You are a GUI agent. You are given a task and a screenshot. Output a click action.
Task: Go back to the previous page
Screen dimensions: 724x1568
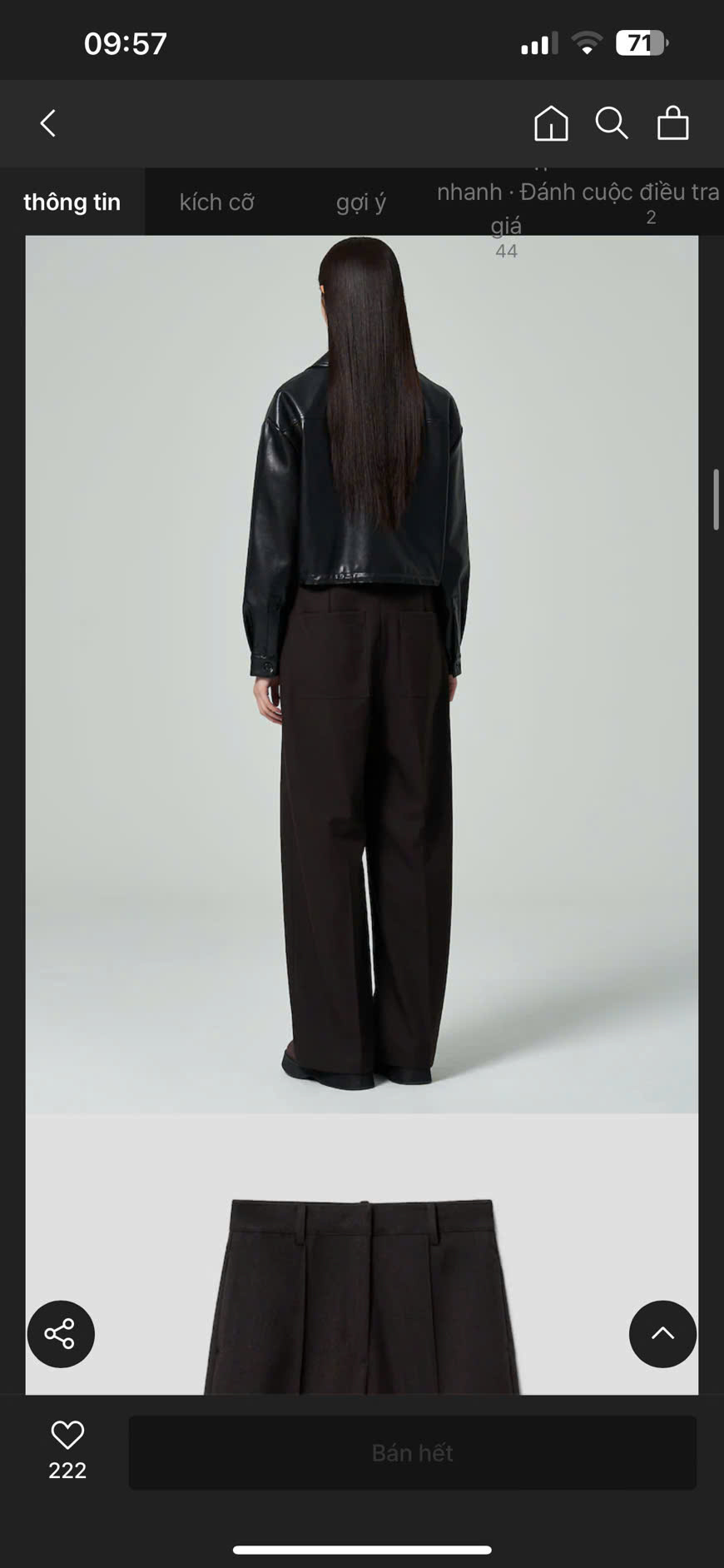(x=48, y=123)
